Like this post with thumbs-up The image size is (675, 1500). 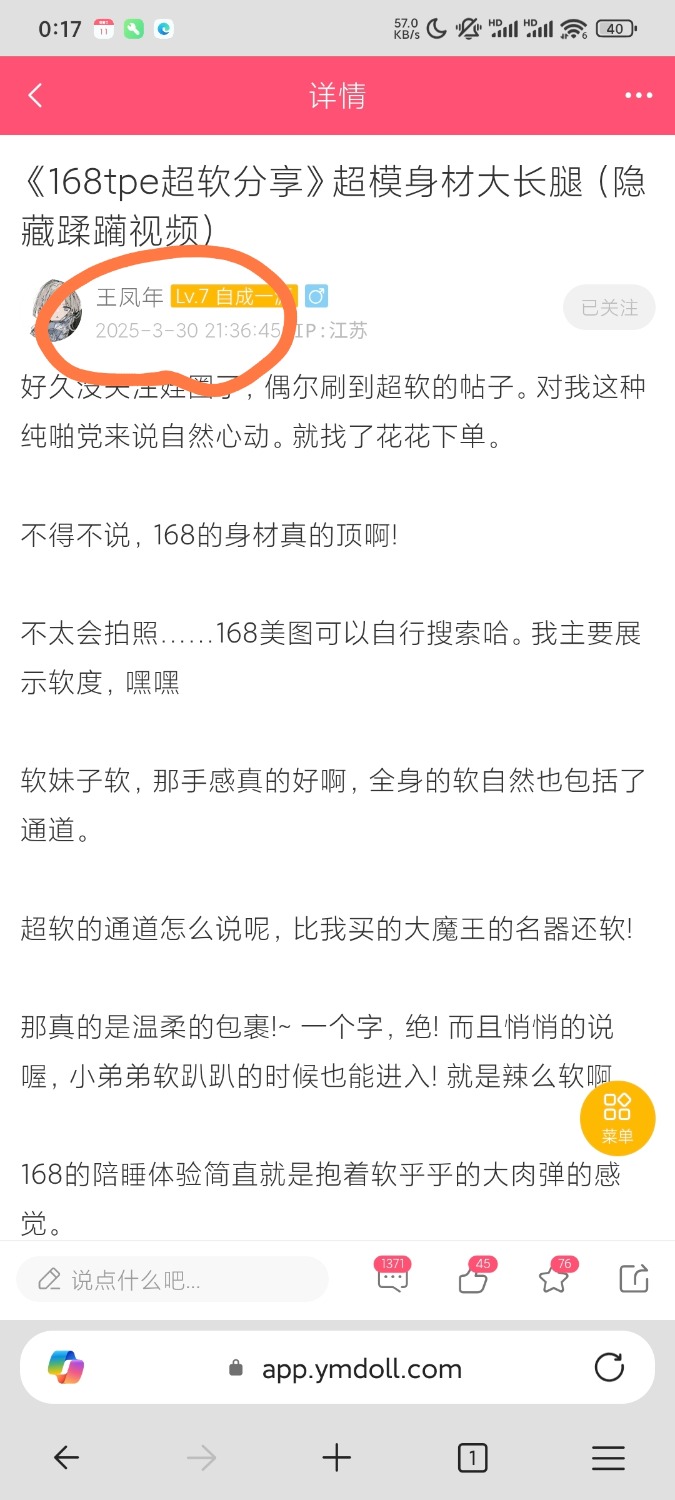click(x=472, y=1278)
